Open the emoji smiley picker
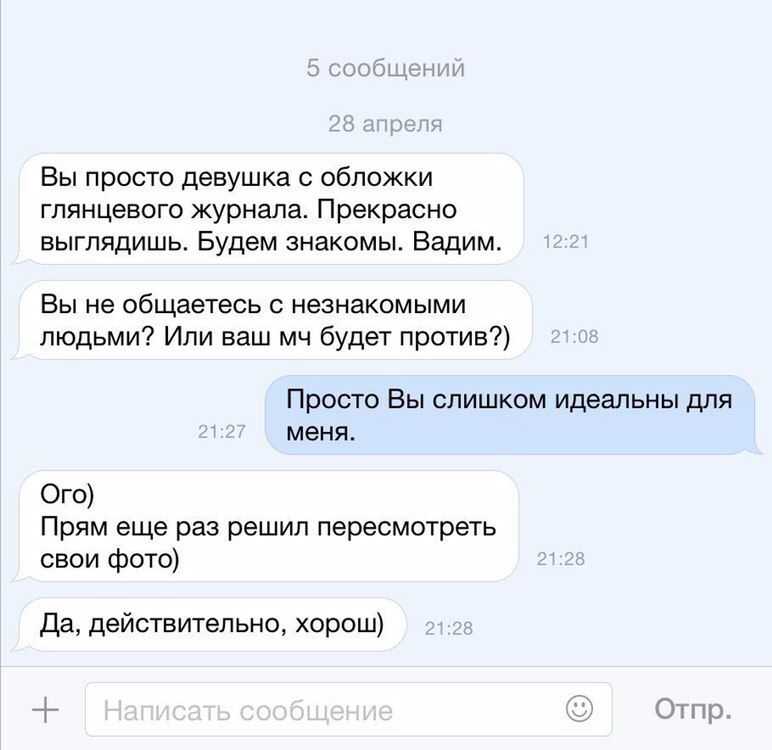Viewport: 772px width, 750px height. [x=579, y=709]
